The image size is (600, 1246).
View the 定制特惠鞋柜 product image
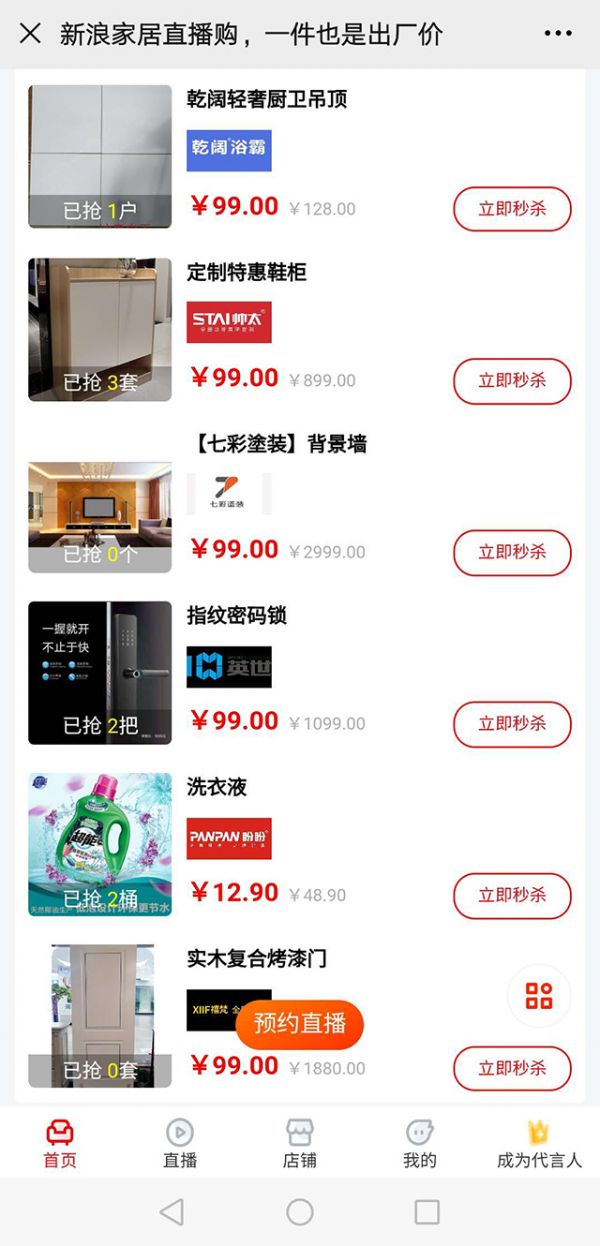coord(100,329)
